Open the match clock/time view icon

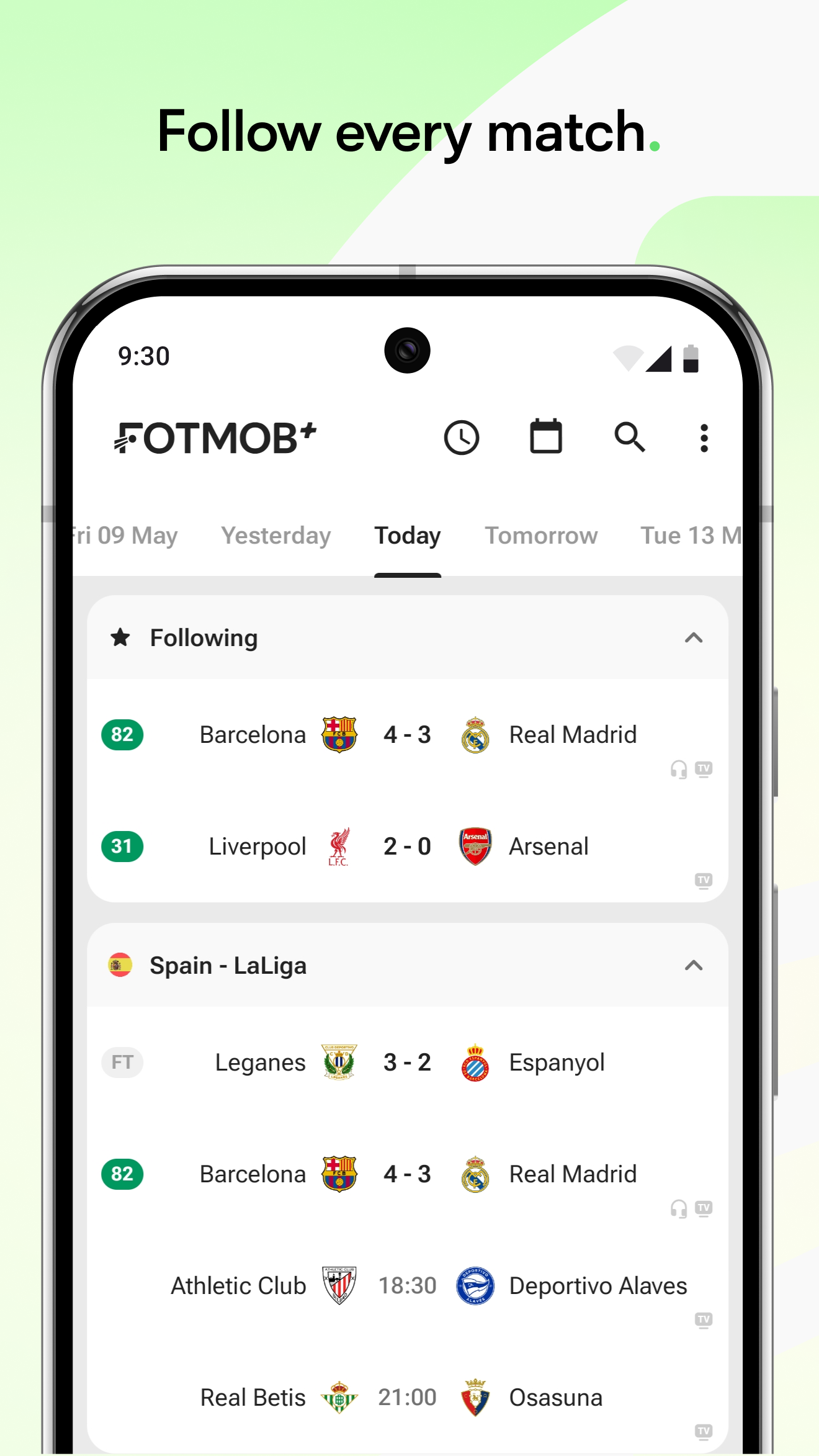point(462,438)
